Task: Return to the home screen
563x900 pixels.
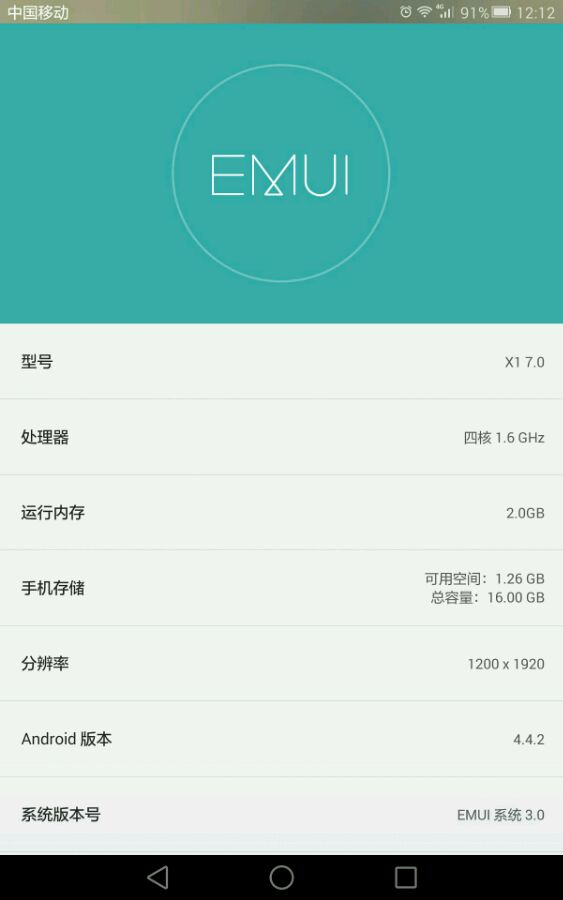Action: point(281,877)
